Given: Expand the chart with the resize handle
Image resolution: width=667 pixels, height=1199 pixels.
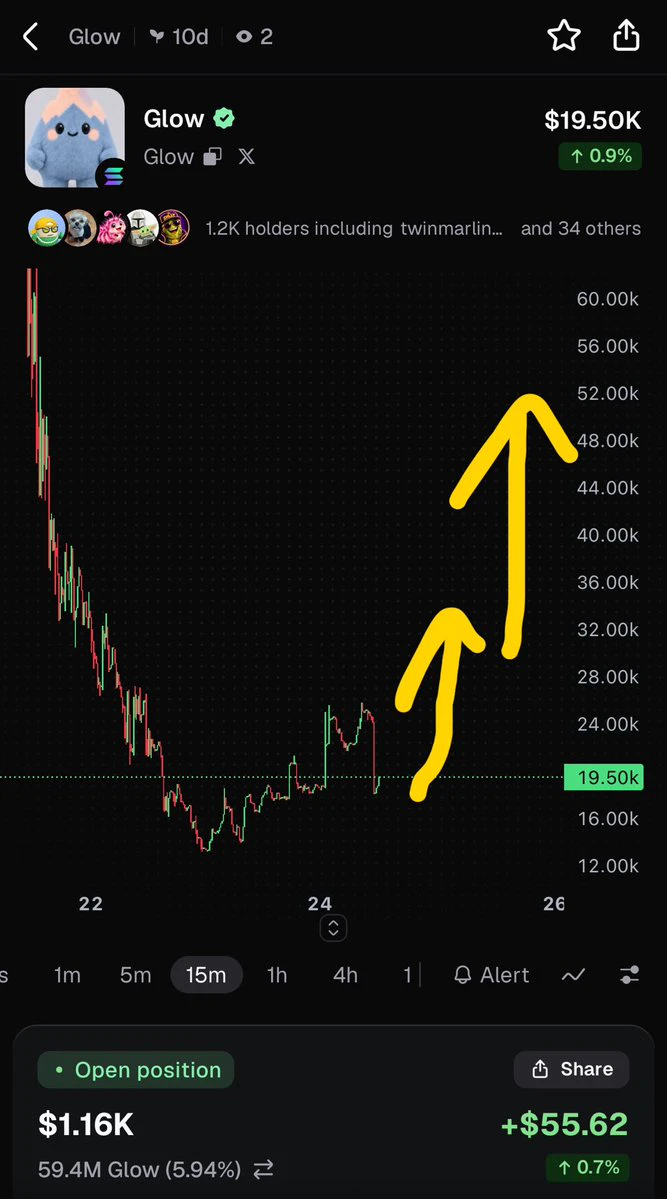Looking at the screenshot, I should point(334,928).
